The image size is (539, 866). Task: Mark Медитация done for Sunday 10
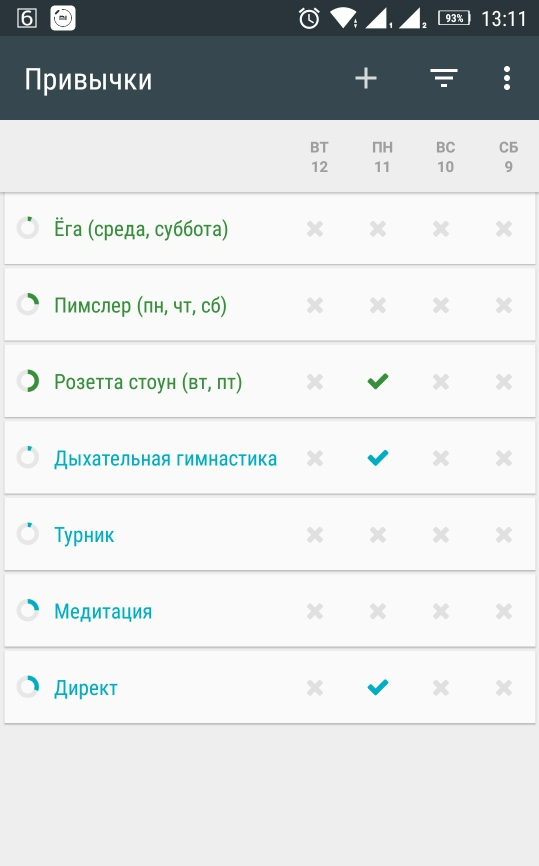pyautogui.click(x=441, y=611)
